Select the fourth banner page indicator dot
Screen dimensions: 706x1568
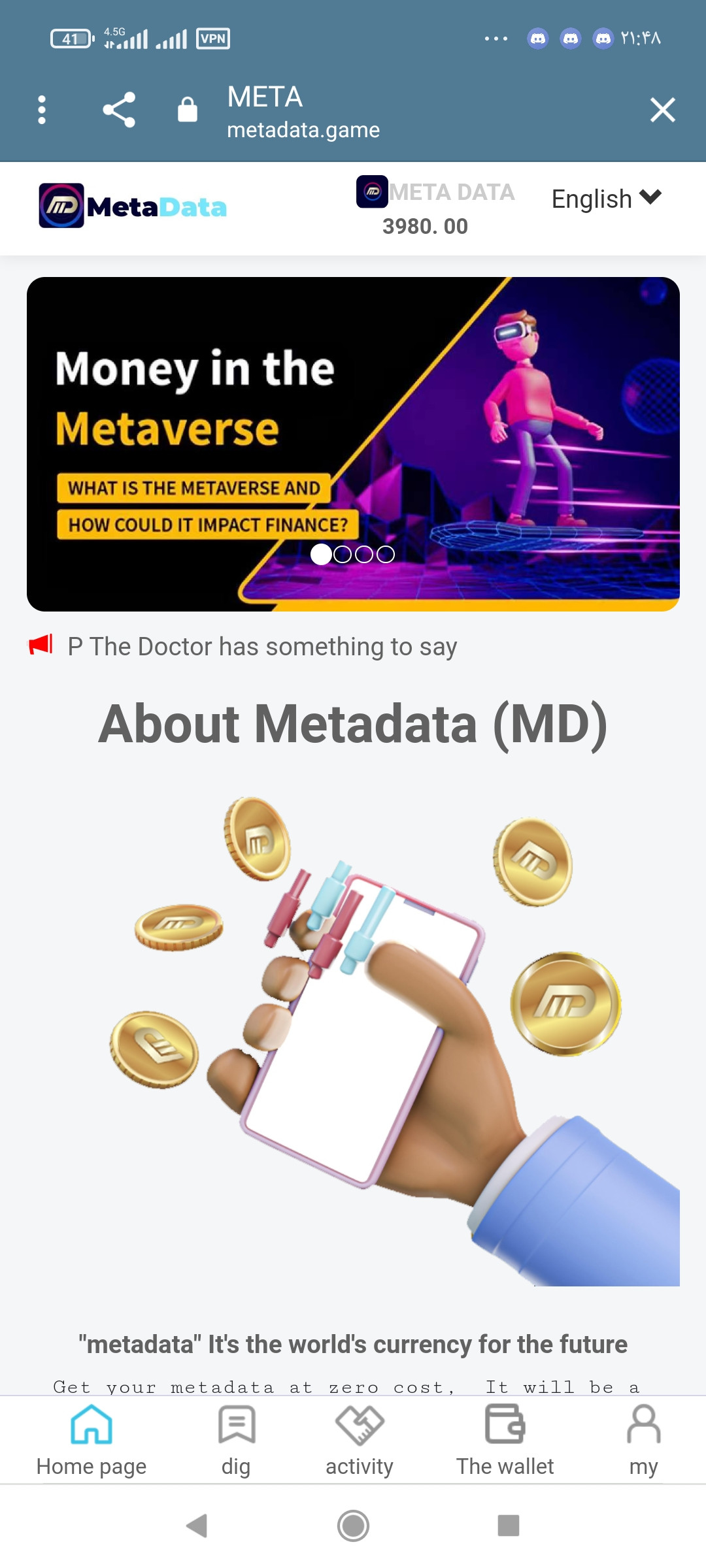pyautogui.click(x=386, y=554)
